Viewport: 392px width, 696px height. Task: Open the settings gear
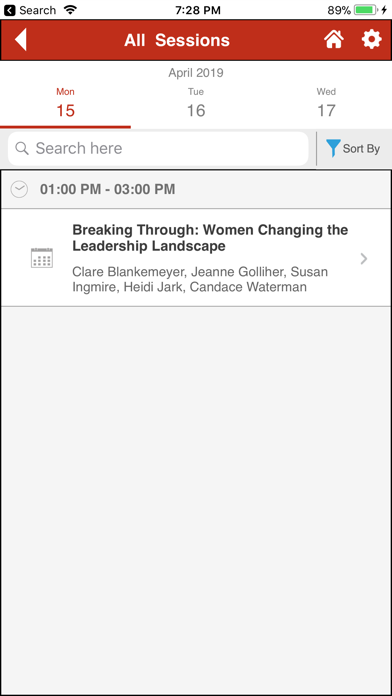click(x=372, y=40)
